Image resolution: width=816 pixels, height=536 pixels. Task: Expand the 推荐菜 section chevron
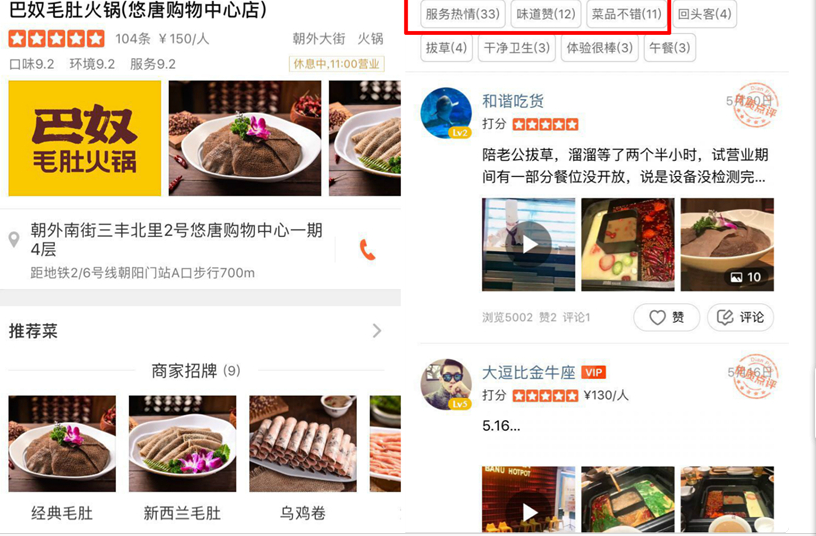[377, 331]
